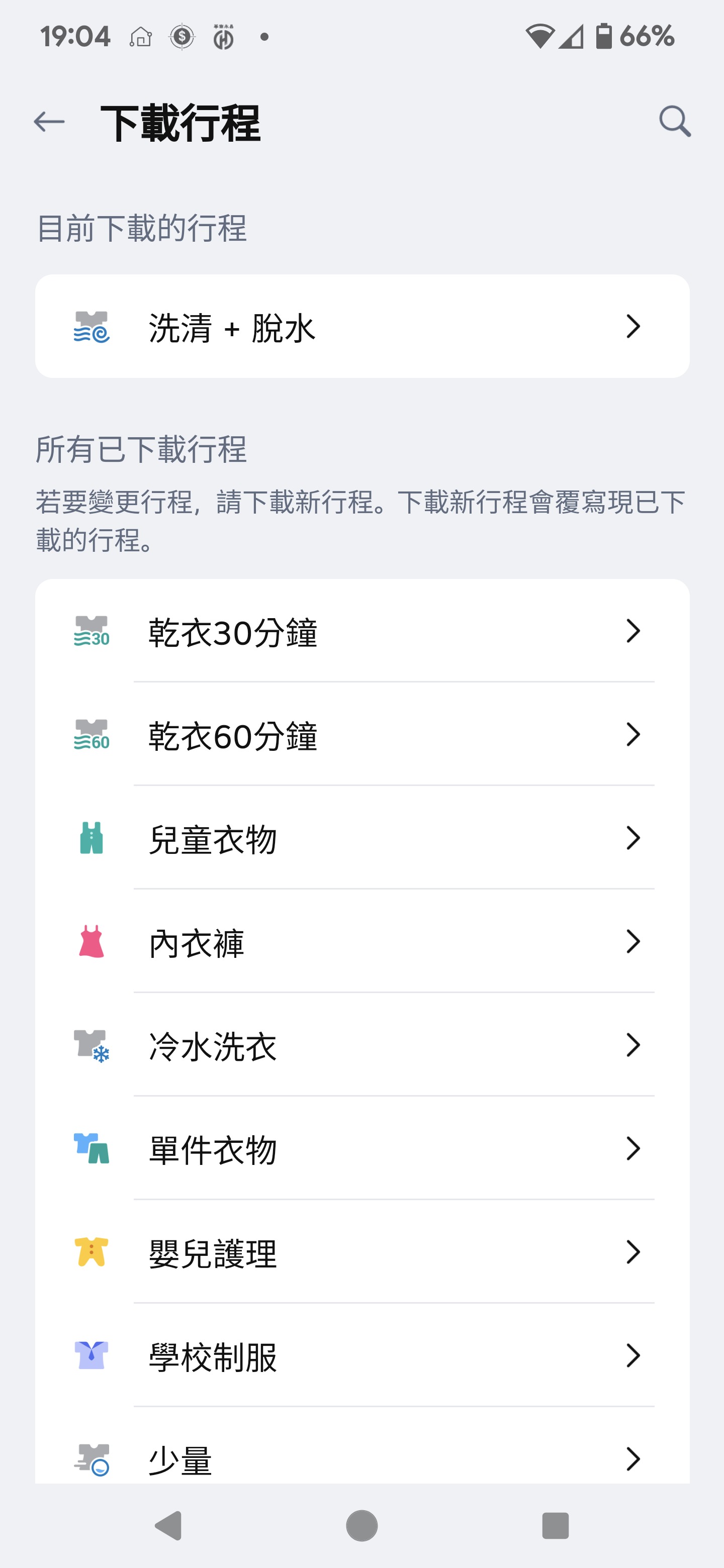
Task: Open the 內衣褲 cycle
Action: pyautogui.click(x=363, y=941)
